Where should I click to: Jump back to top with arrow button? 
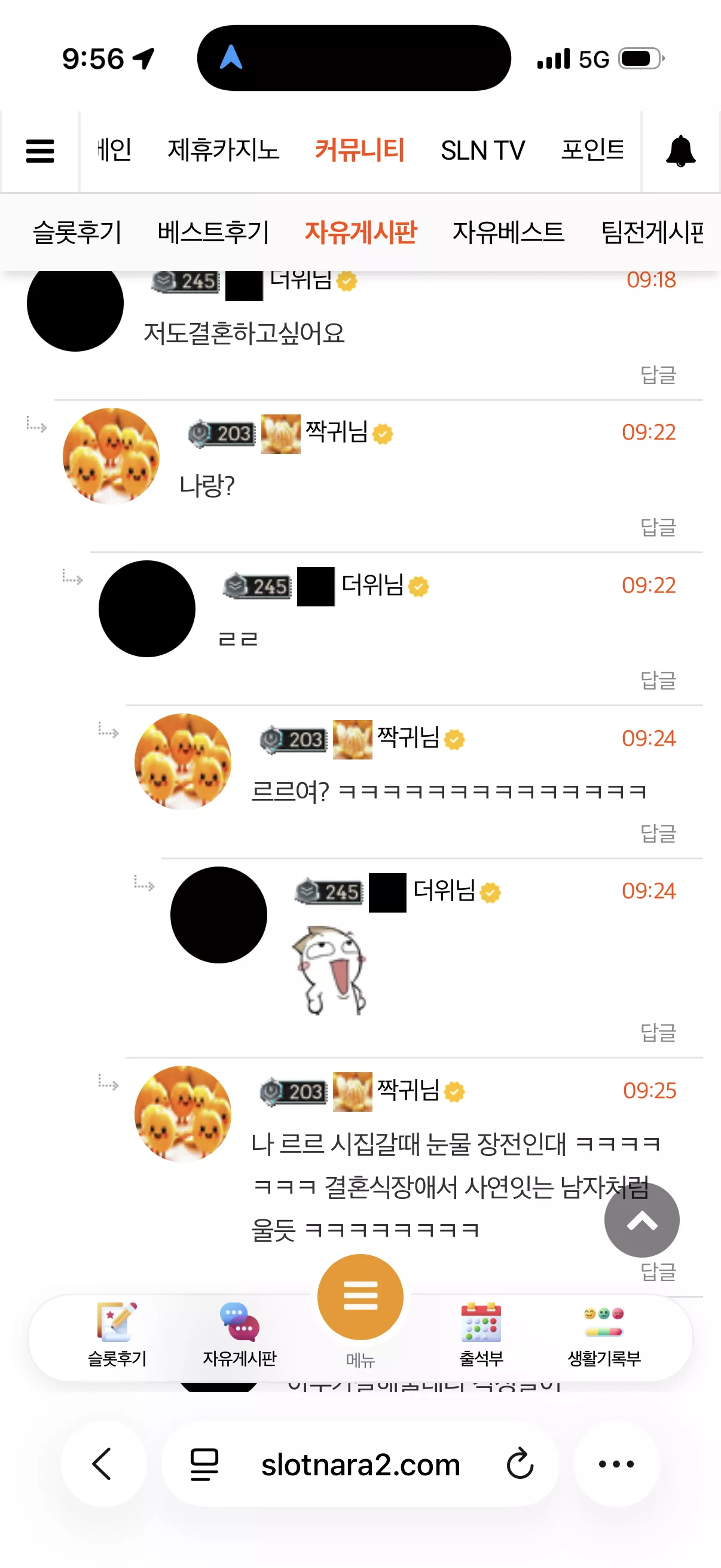642,1220
